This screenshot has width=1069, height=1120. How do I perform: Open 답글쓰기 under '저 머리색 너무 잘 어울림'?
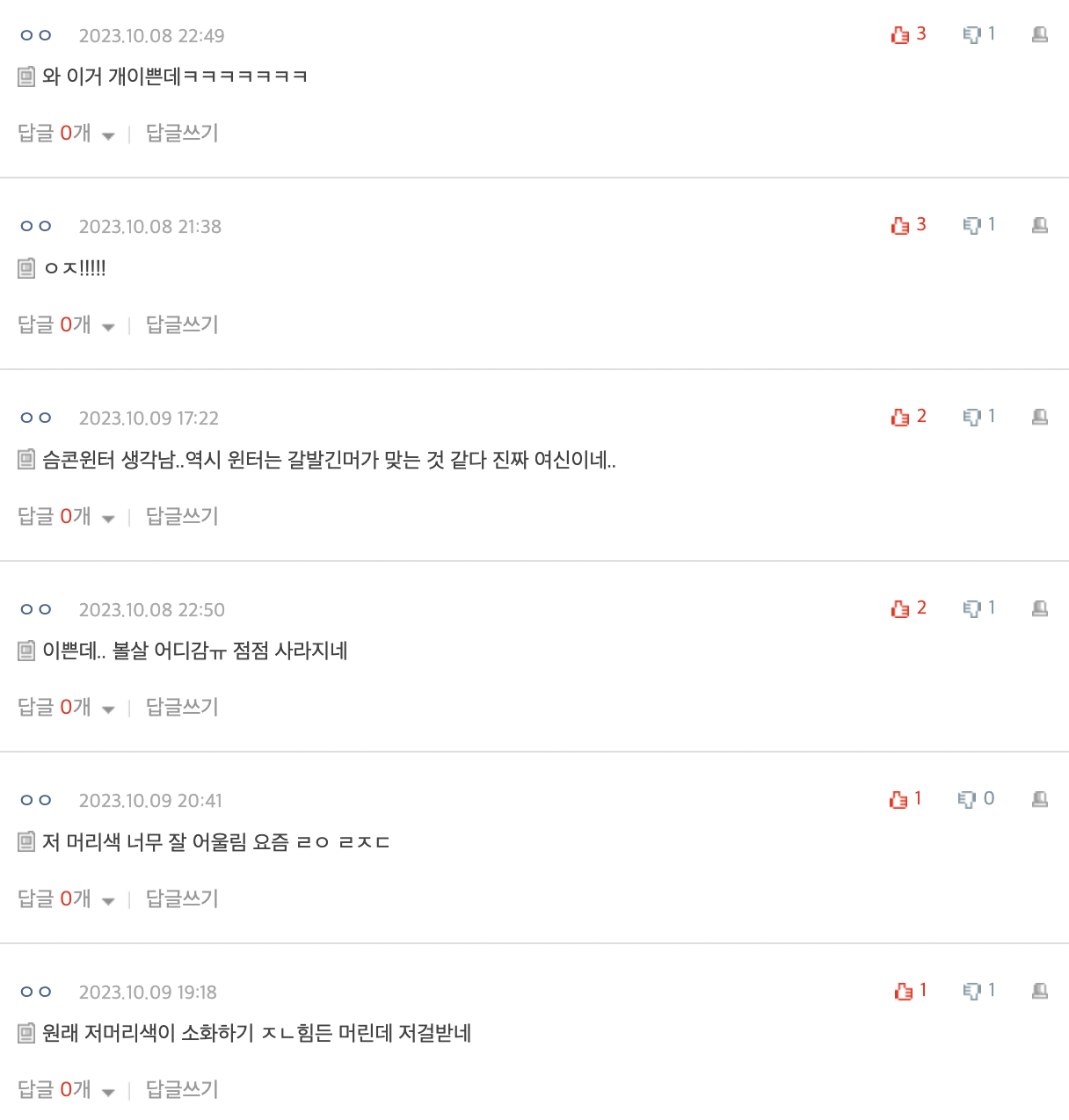(182, 898)
